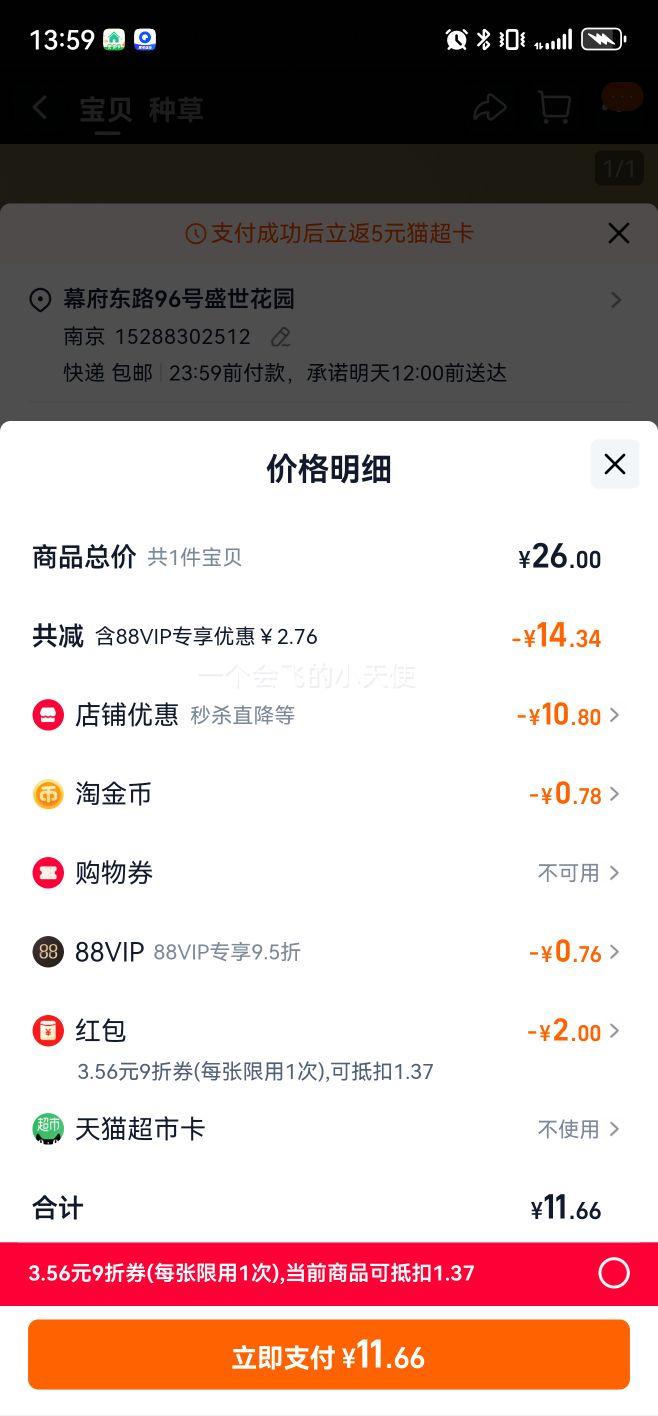Share this product
658x1416 pixels.
tap(490, 108)
